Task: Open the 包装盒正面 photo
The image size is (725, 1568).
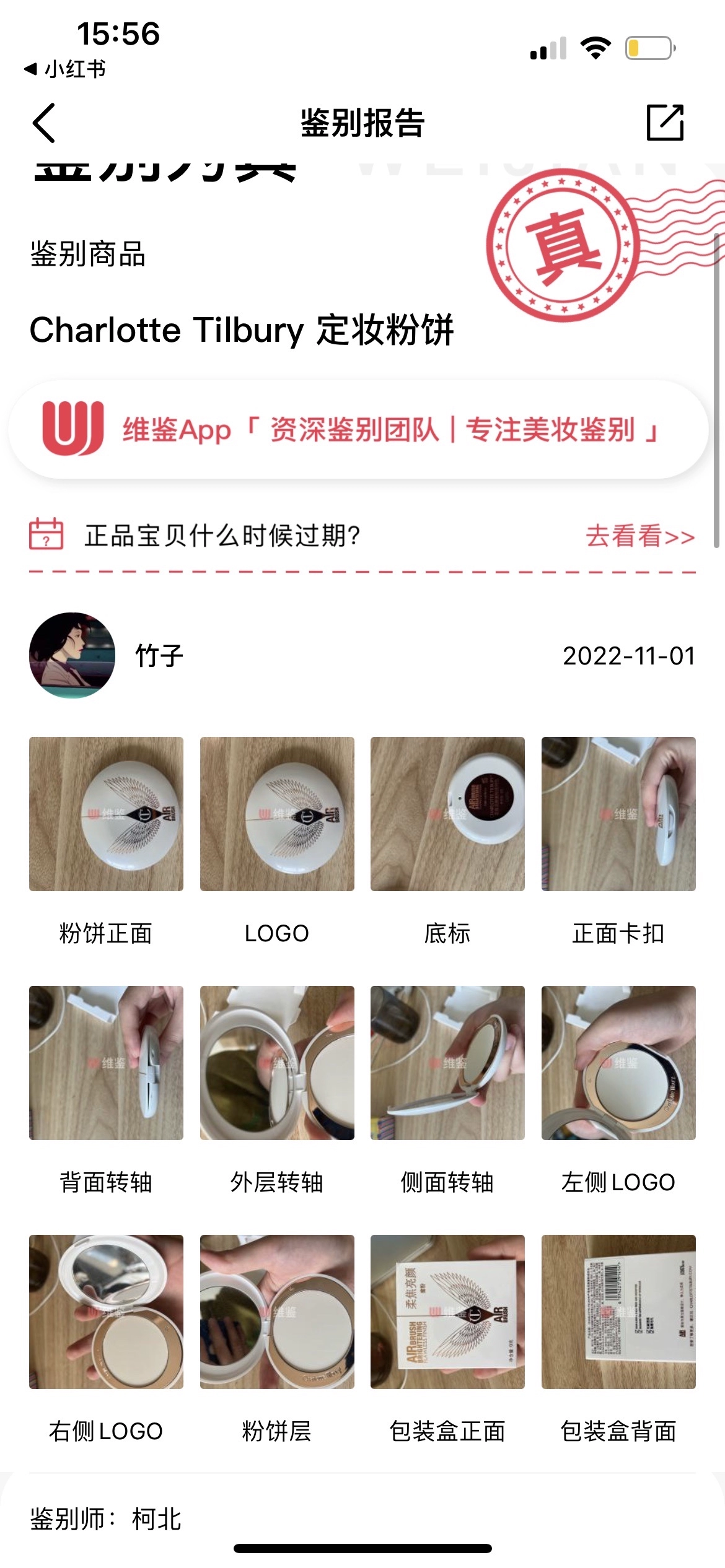Action: pos(447,1312)
